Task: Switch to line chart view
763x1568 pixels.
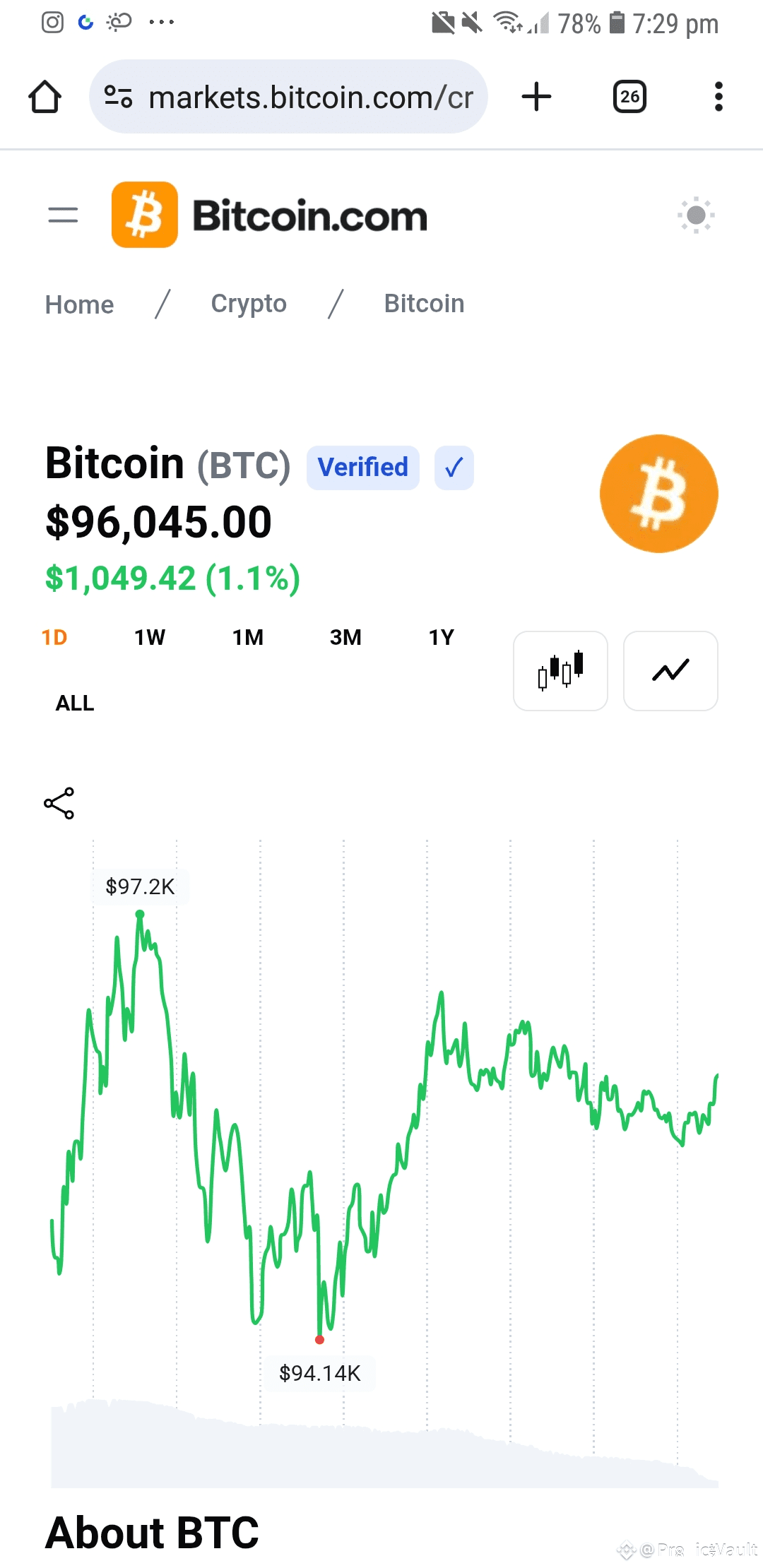Action: tap(670, 671)
